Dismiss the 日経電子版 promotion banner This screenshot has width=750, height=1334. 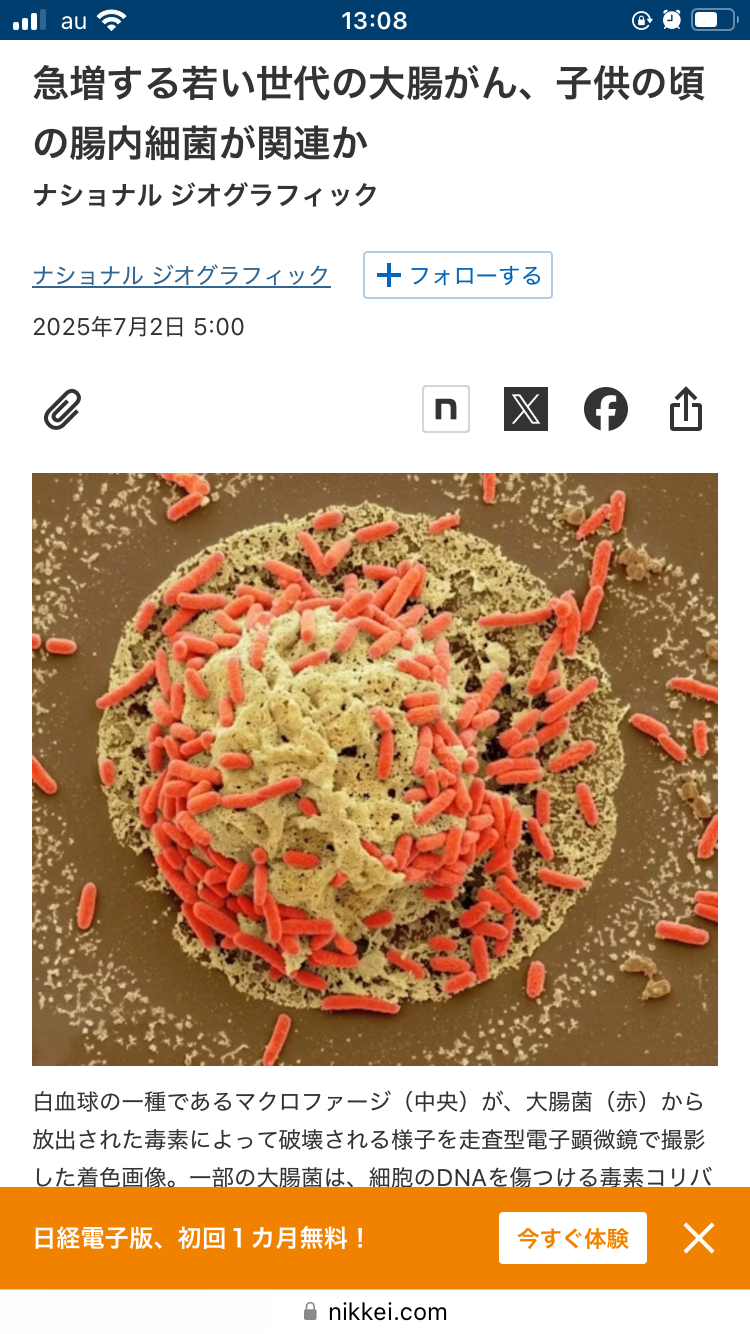699,1238
